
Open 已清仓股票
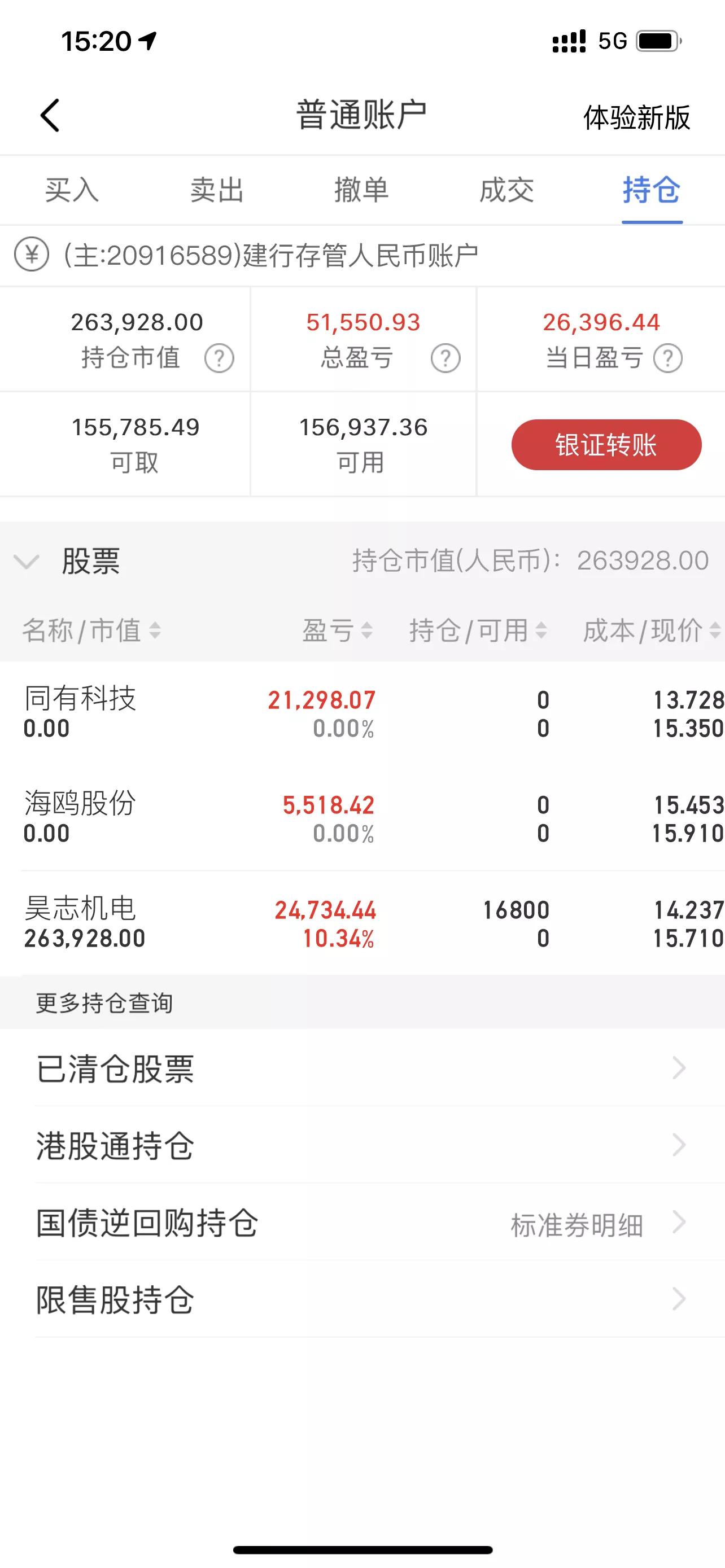point(362,1068)
